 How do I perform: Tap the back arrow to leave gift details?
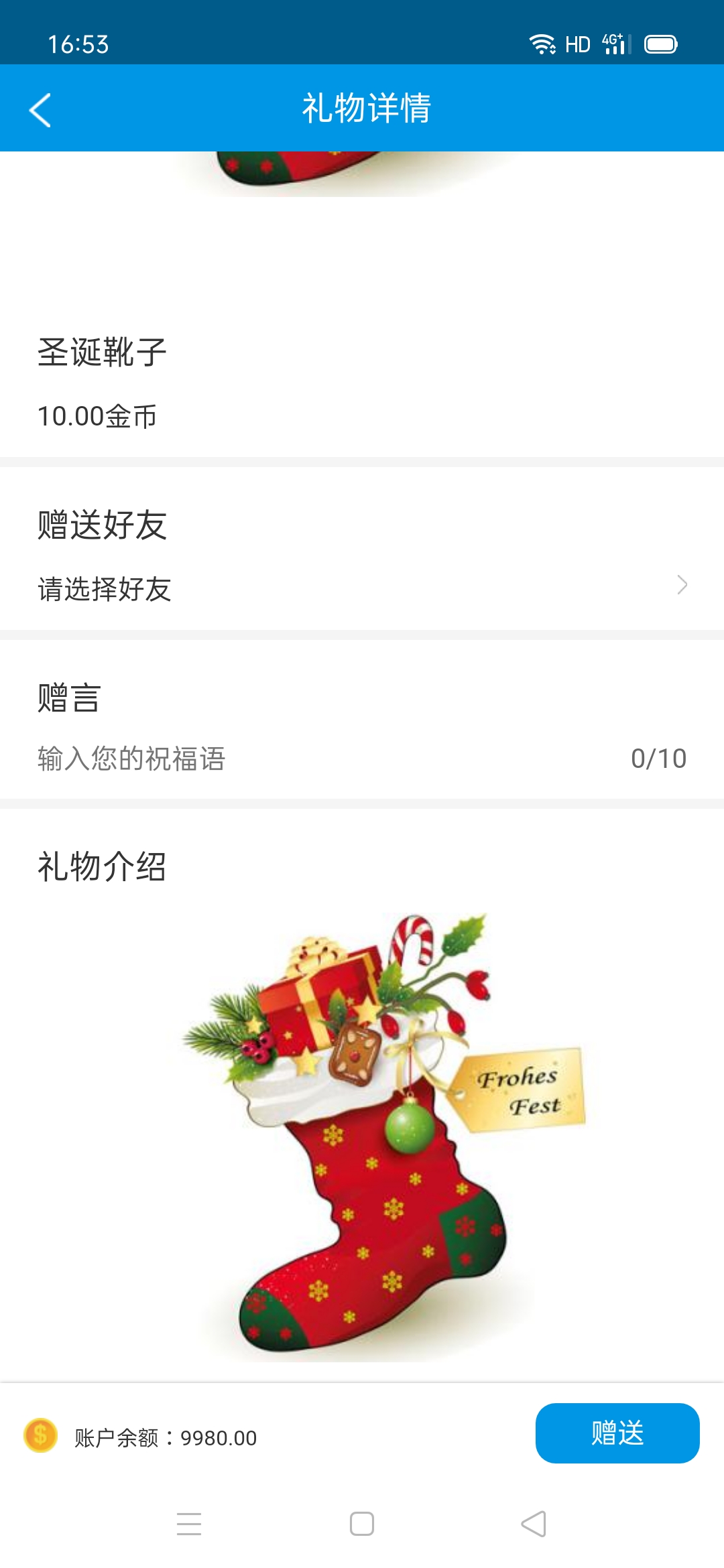[40, 109]
